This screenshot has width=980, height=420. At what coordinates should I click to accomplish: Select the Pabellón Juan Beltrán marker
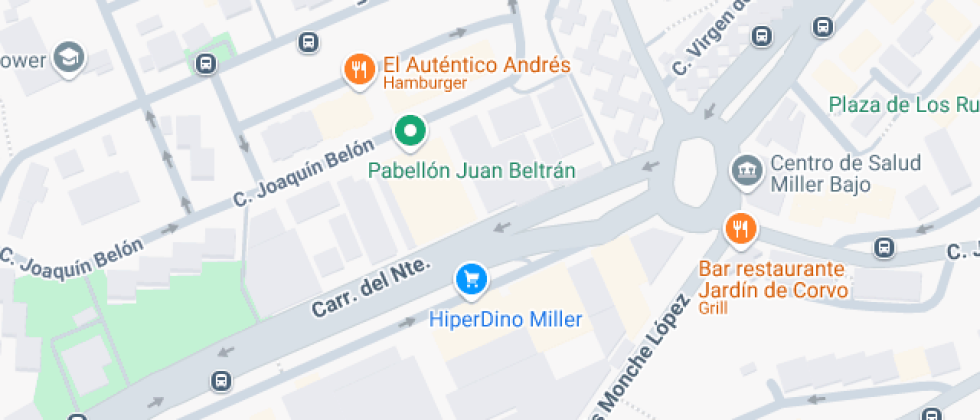coord(409,131)
